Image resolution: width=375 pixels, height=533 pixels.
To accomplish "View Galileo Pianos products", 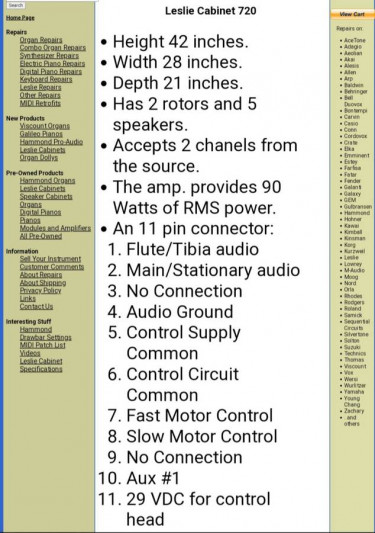I will coord(41,134).
